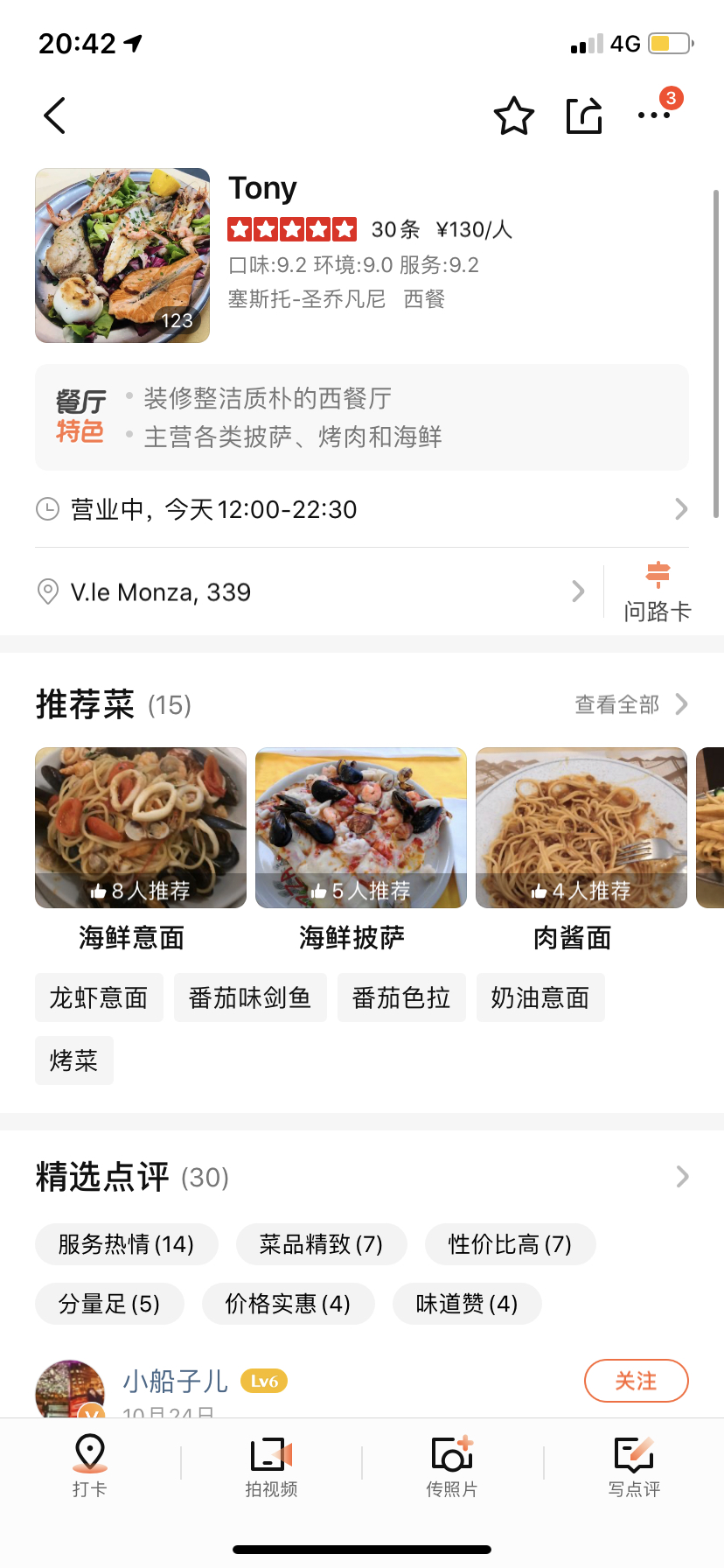724x1568 pixels.
Task: Open the three-dot more menu
Action: [x=653, y=115]
